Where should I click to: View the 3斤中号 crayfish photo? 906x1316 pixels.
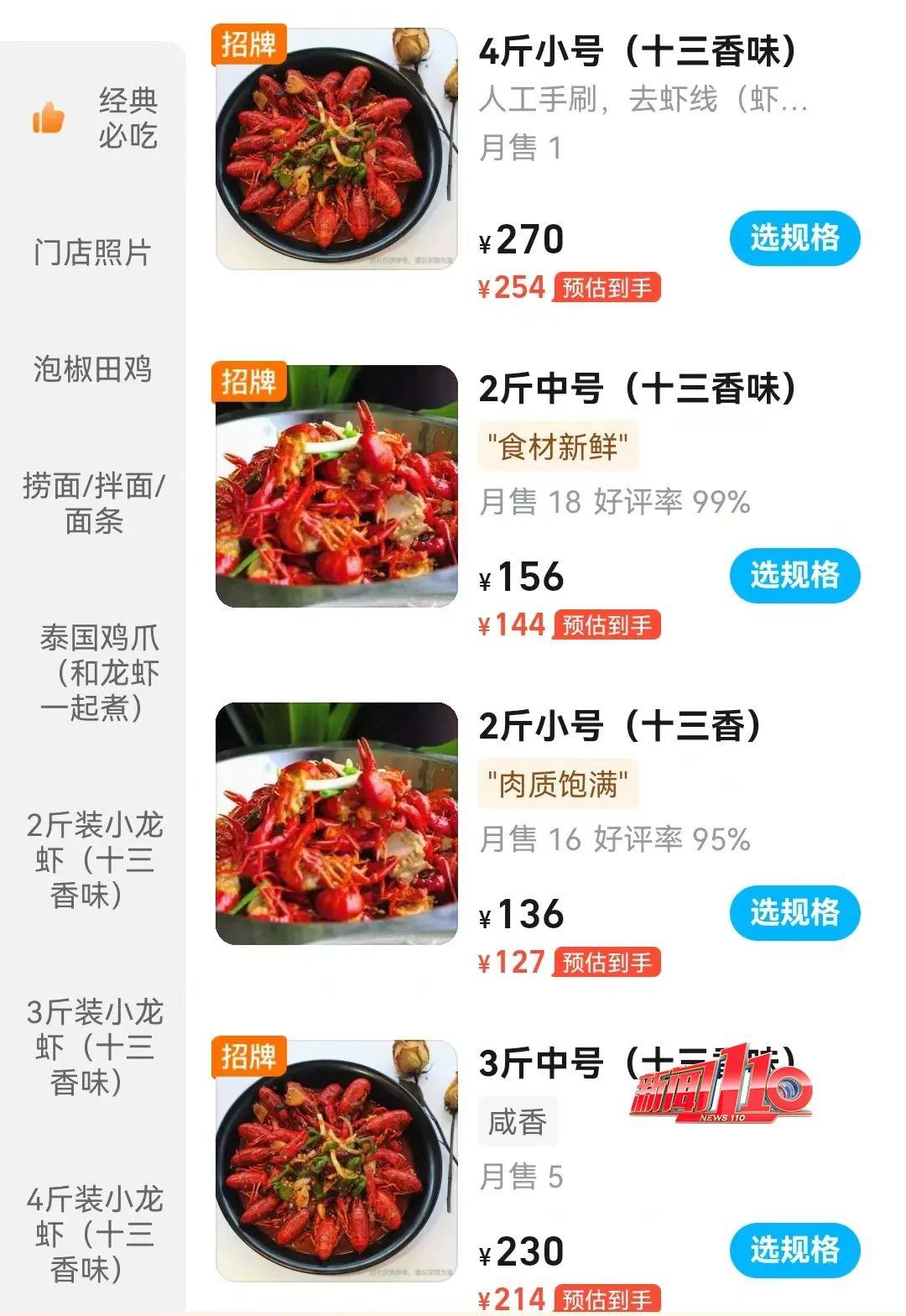(x=336, y=1161)
